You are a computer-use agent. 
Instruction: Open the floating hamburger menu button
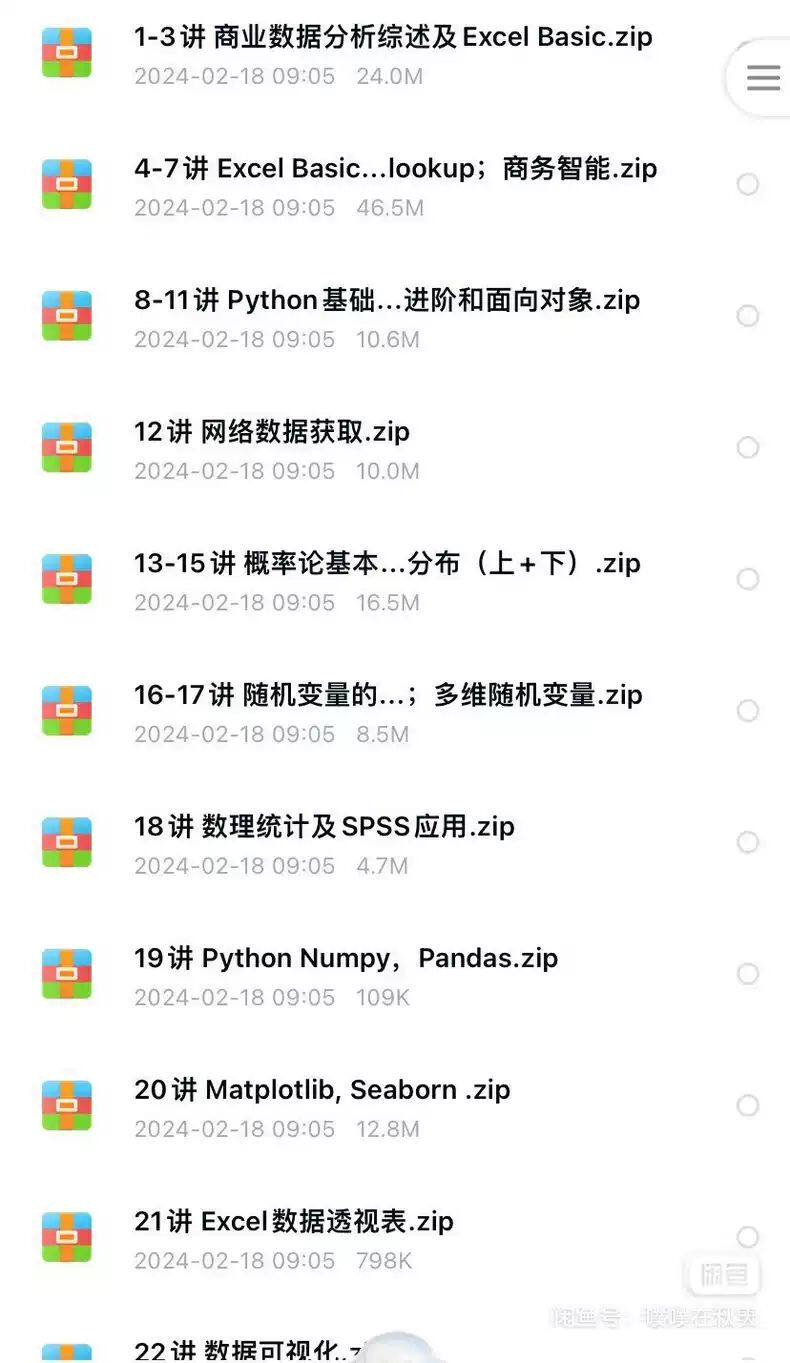(762, 77)
